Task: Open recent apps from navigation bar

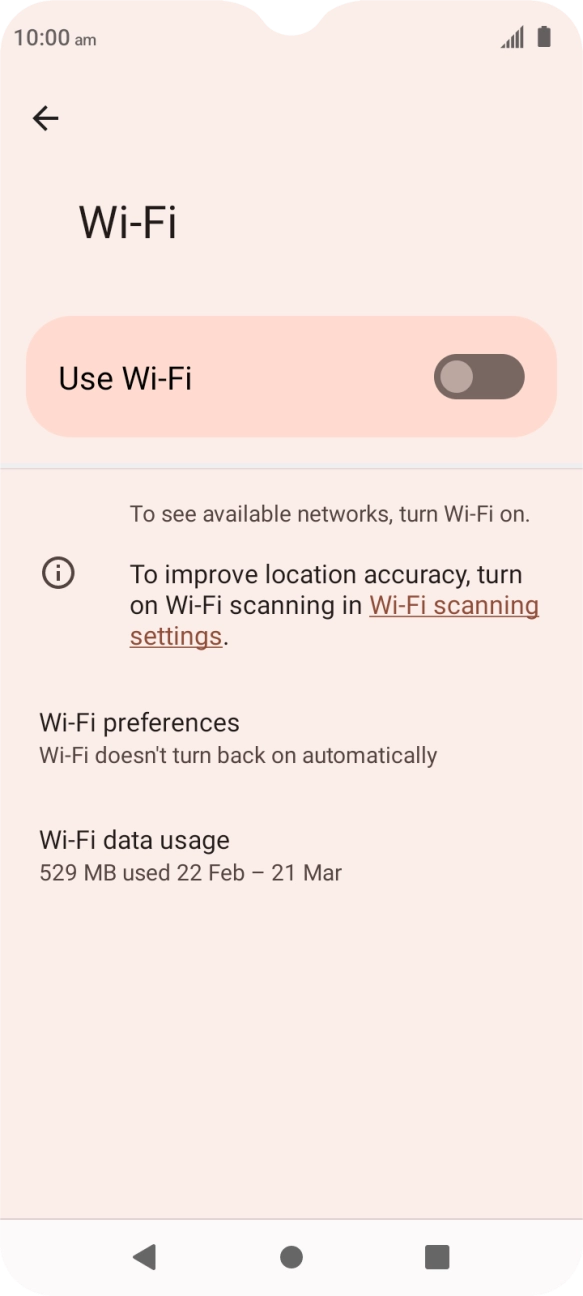Action: 437,1257
